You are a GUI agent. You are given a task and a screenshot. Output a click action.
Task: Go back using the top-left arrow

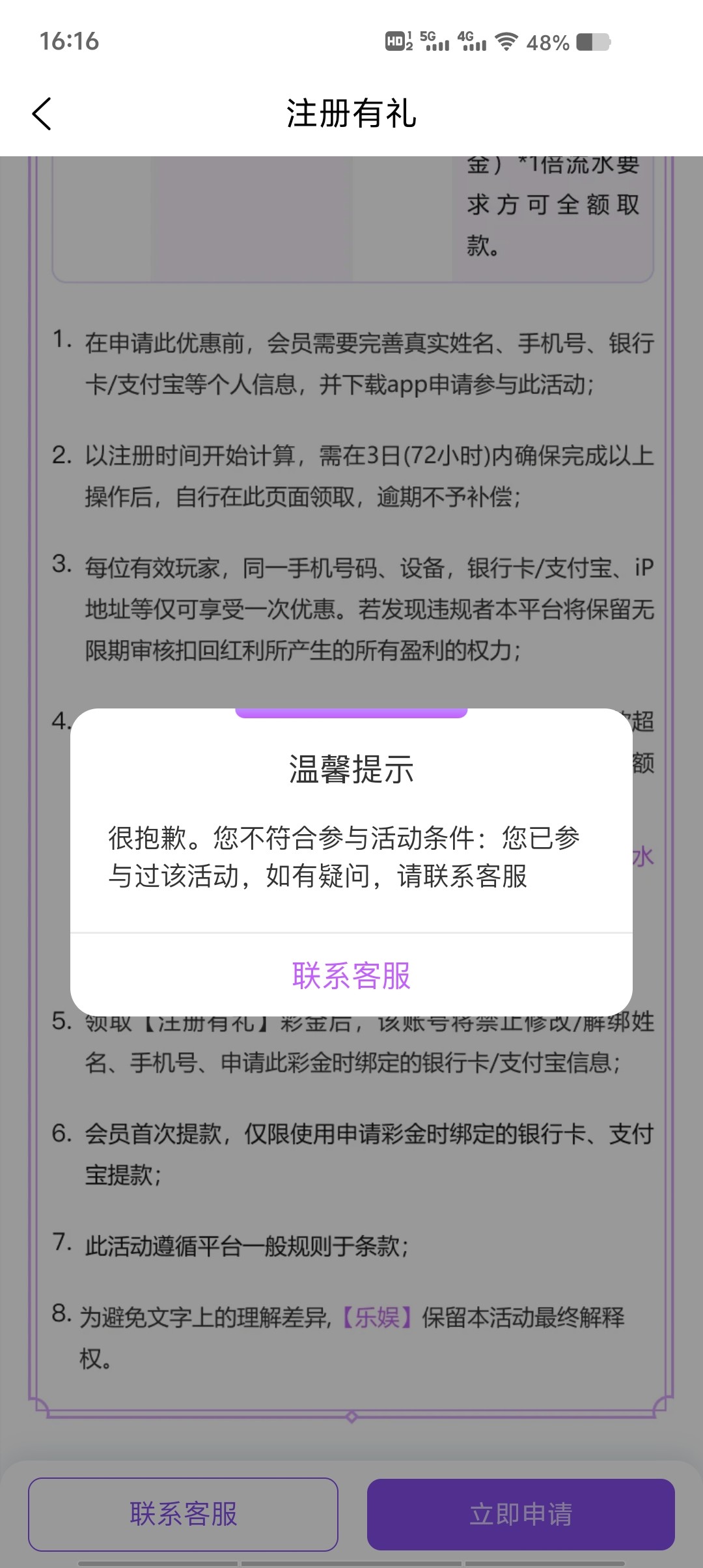click(42, 114)
